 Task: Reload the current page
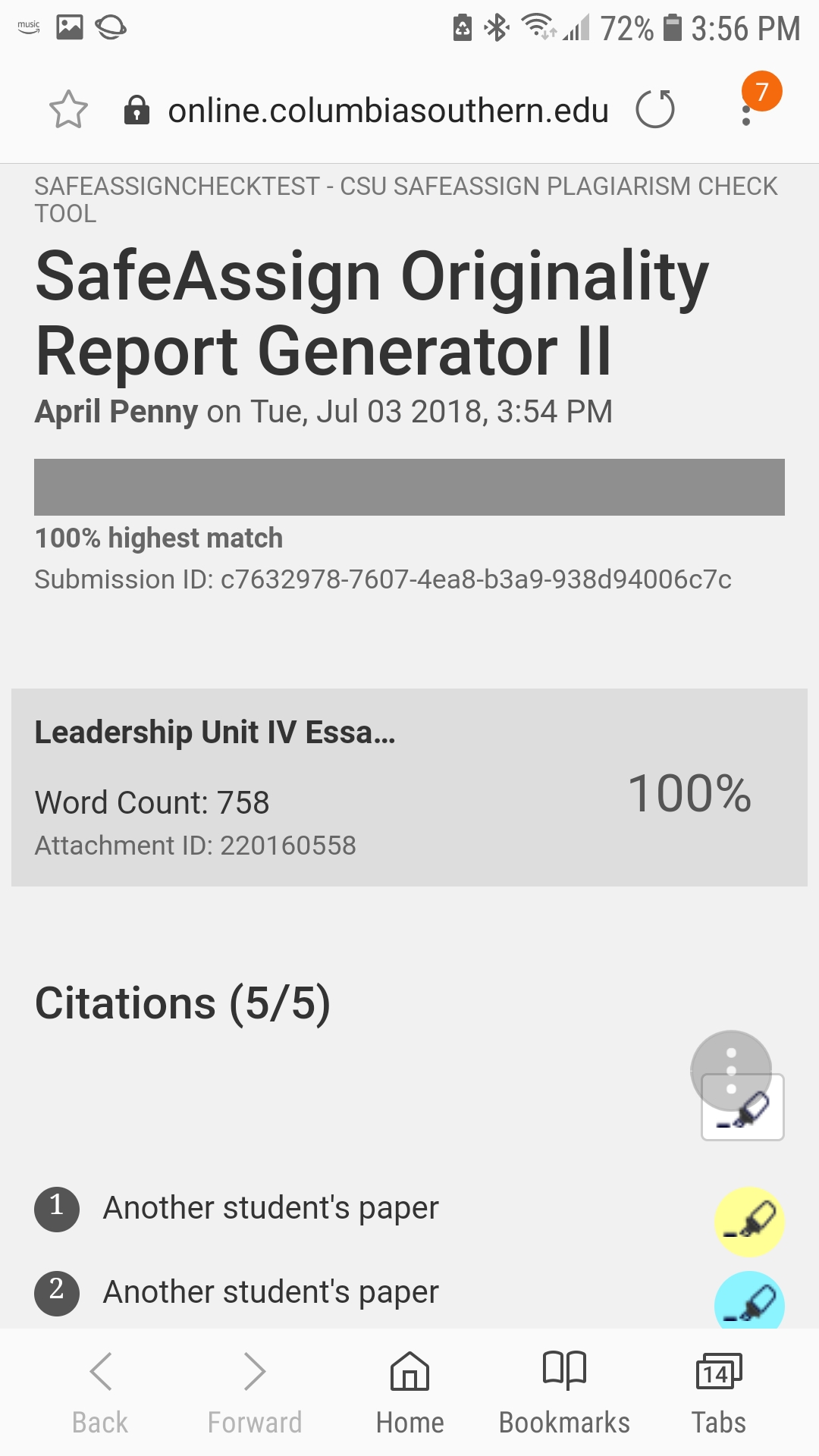(x=655, y=110)
